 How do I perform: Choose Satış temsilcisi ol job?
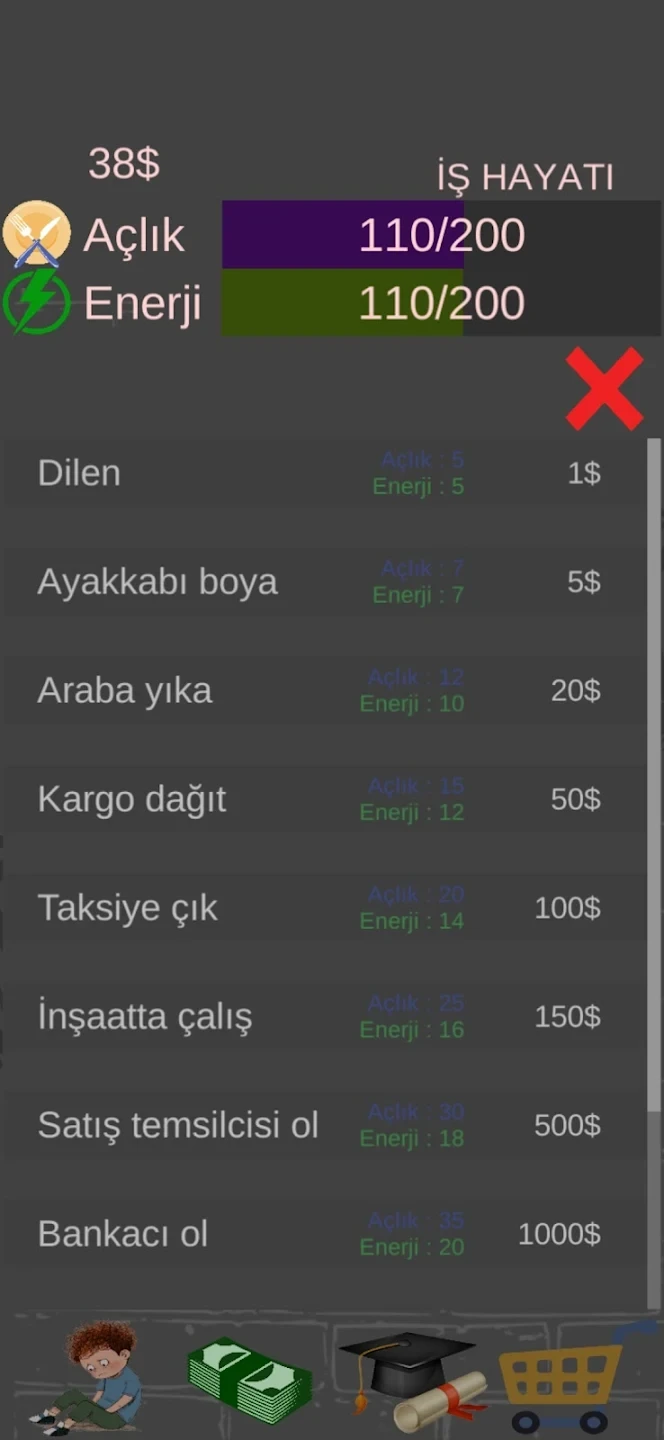click(320, 1125)
